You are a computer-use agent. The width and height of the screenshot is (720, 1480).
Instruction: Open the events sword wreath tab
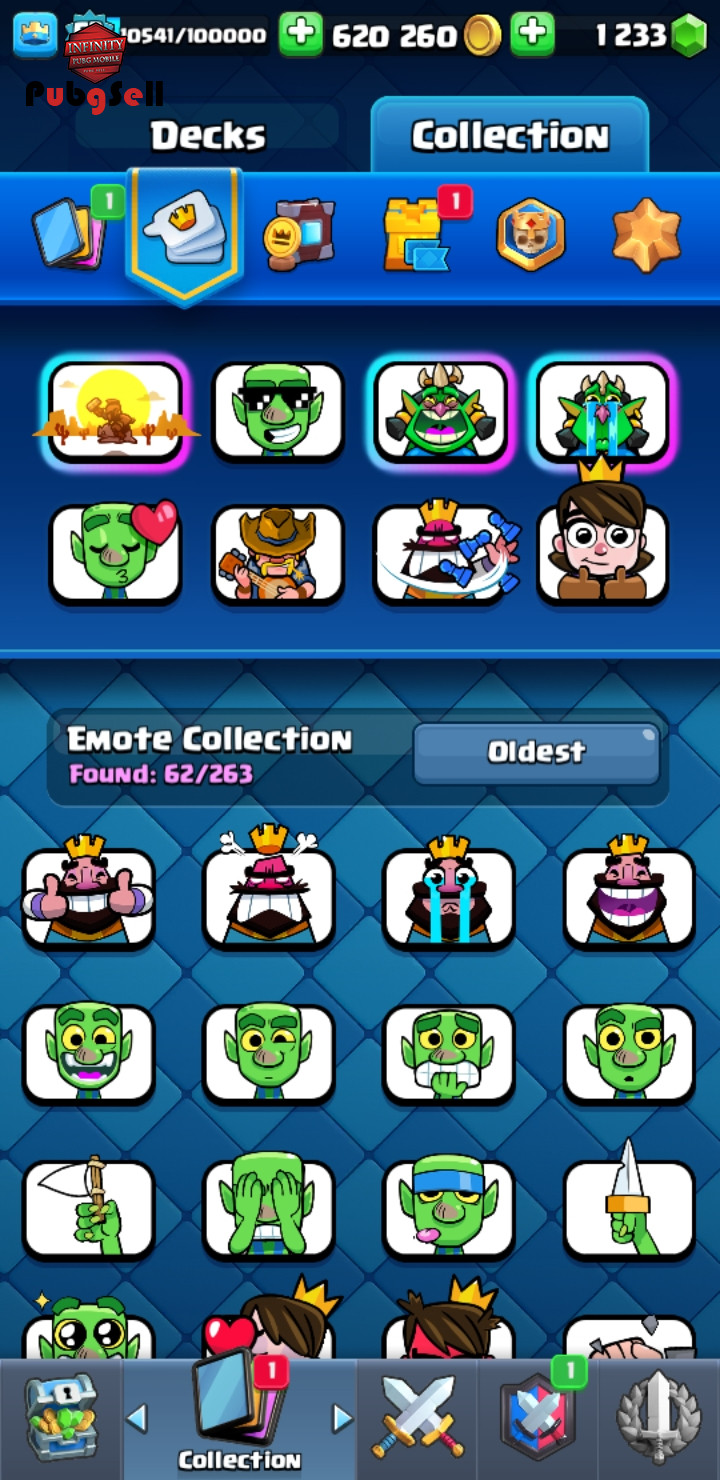658,1418
